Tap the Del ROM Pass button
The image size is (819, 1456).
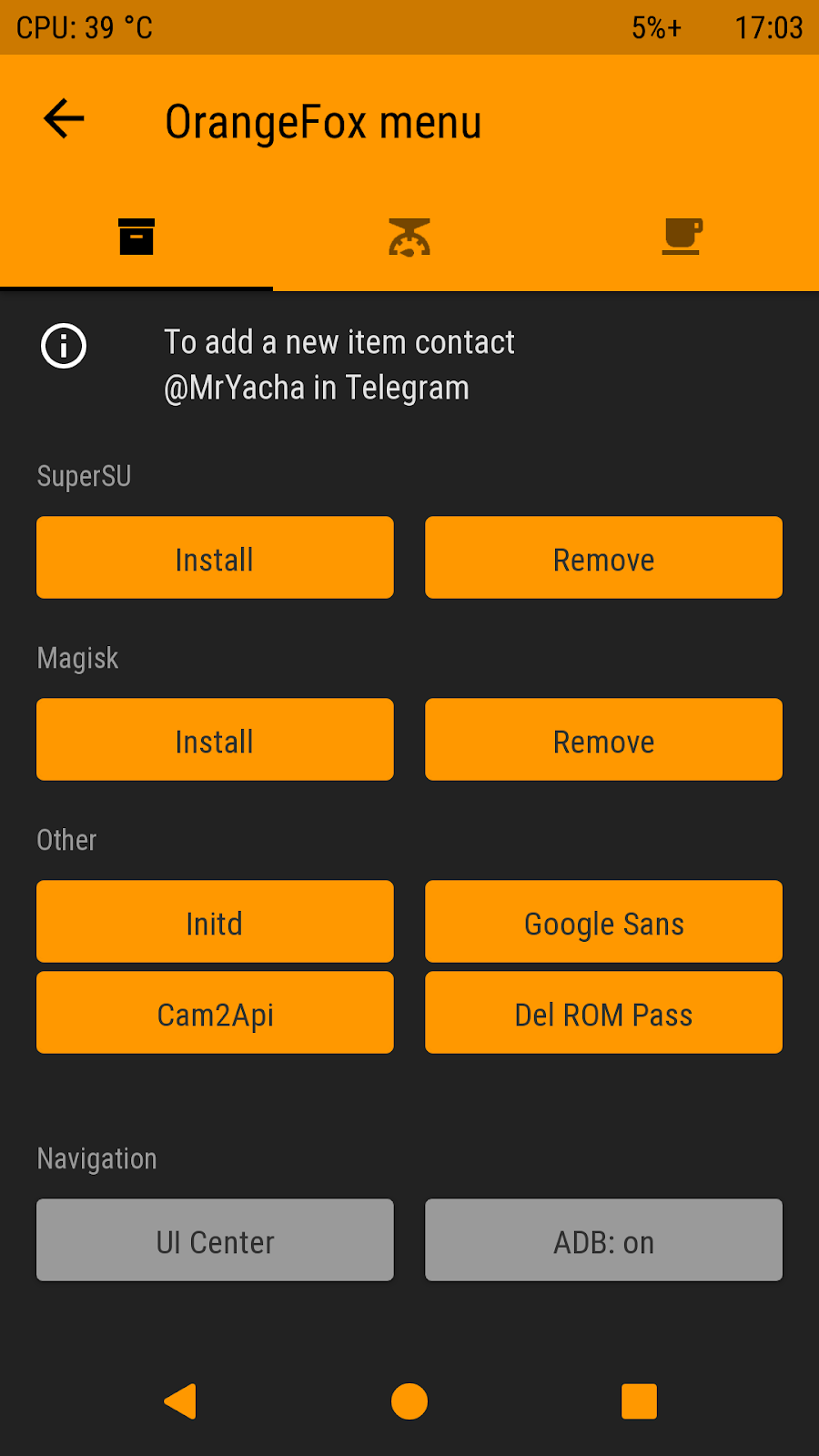click(x=603, y=1013)
